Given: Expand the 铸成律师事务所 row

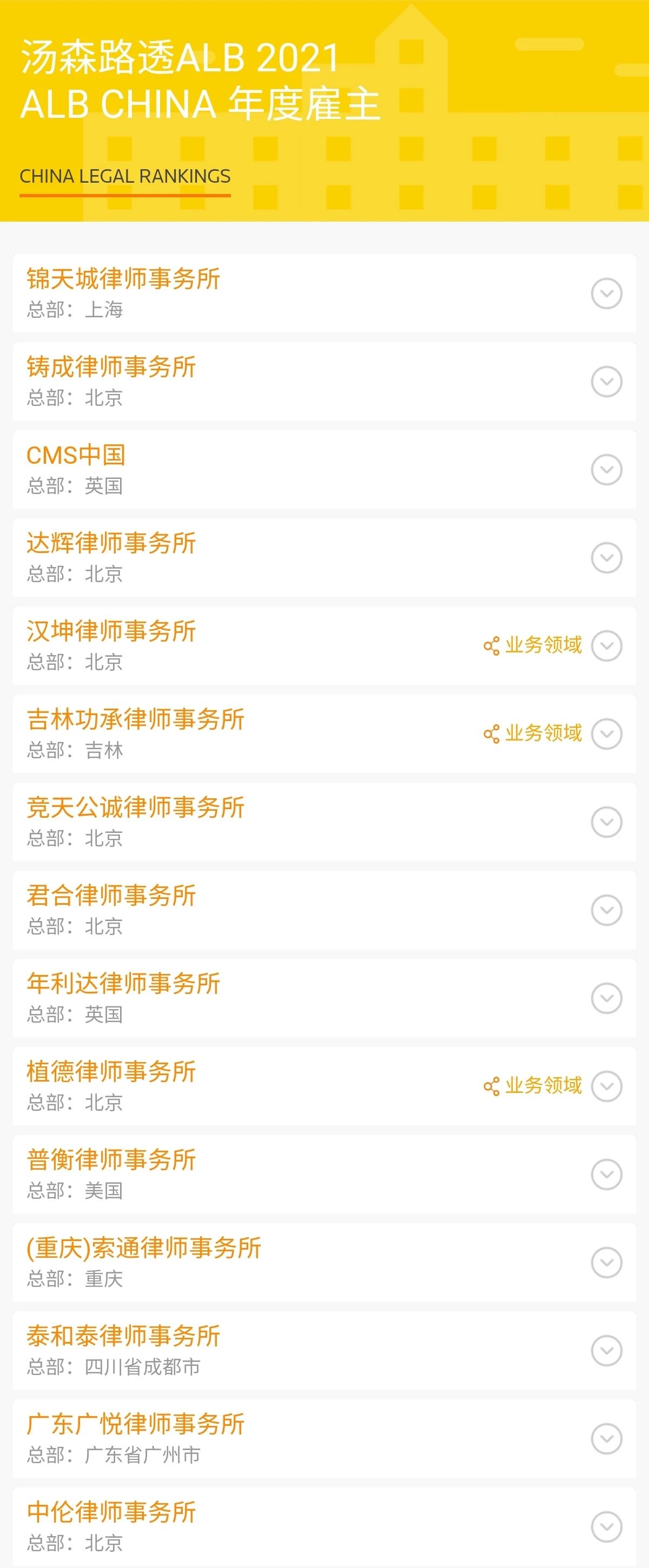Looking at the screenshot, I should tap(606, 382).
